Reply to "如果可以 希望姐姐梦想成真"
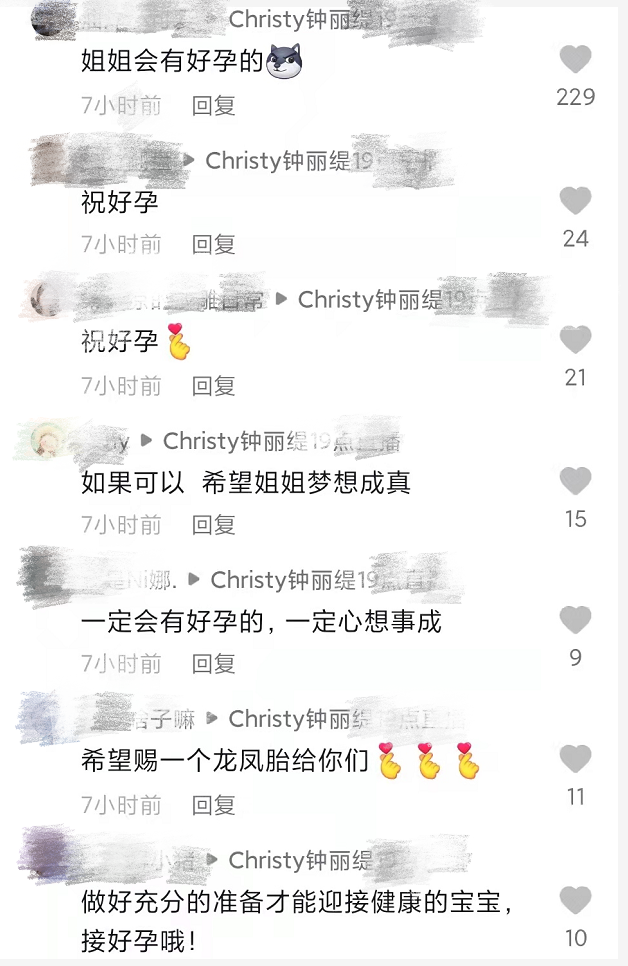The width and height of the screenshot is (628, 966). pyautogui.click(x=213, y=524)
